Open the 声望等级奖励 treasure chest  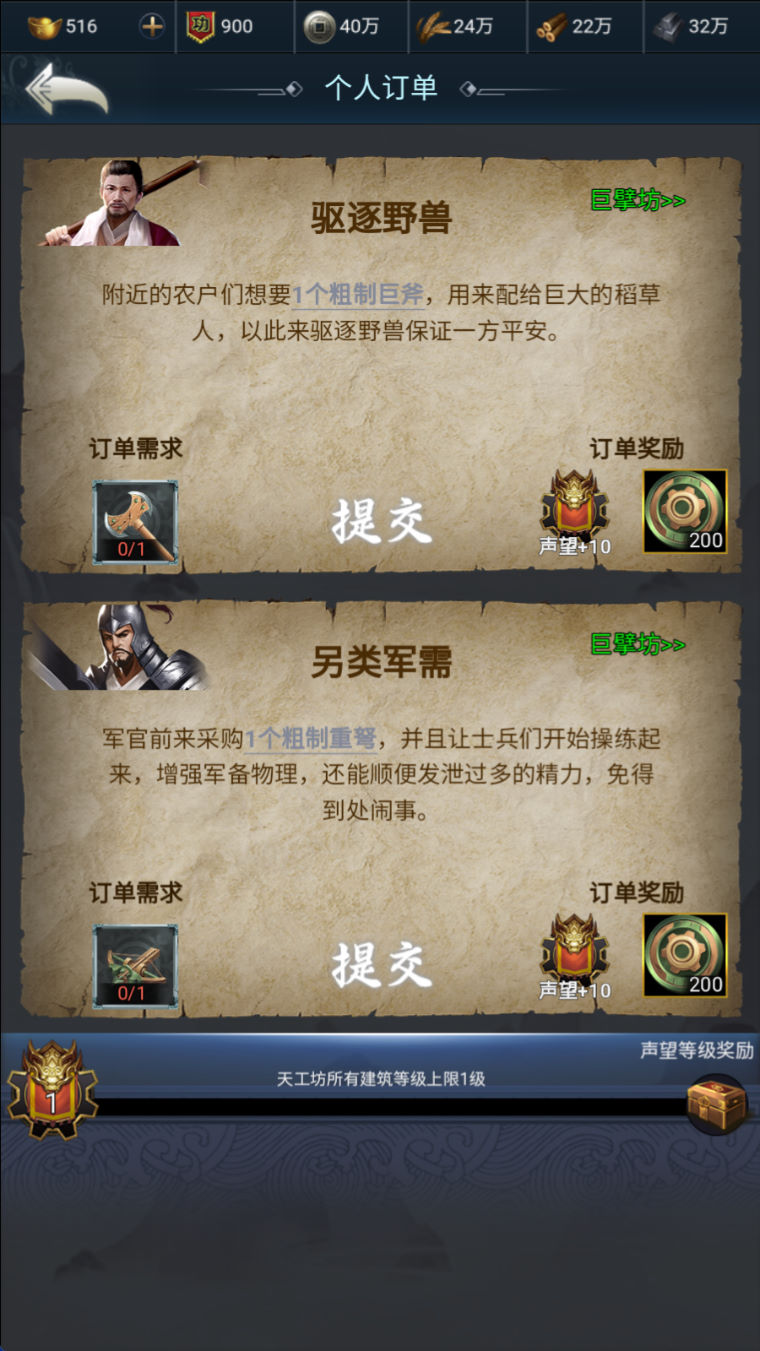coord(716,1103)
